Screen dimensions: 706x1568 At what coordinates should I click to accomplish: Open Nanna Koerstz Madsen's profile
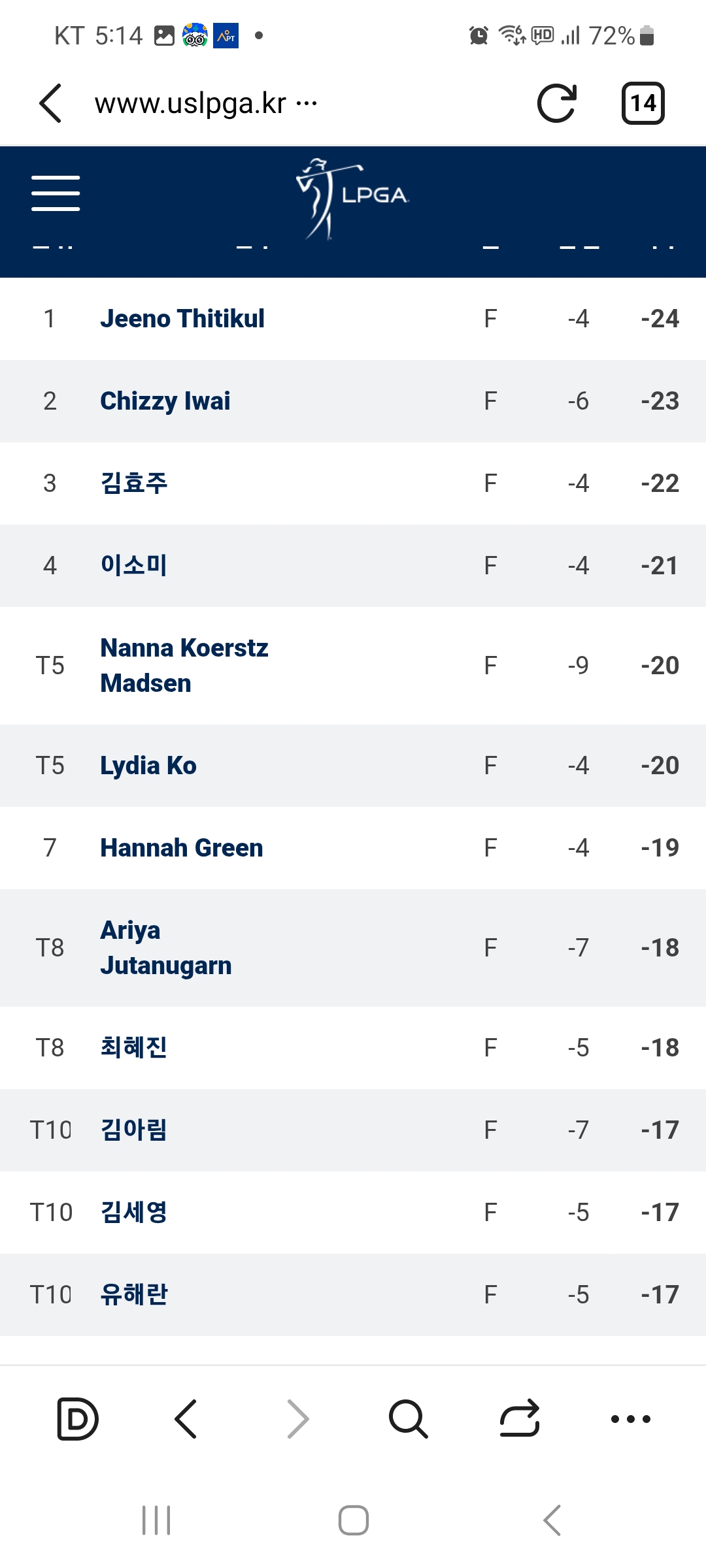coord(184,665)
